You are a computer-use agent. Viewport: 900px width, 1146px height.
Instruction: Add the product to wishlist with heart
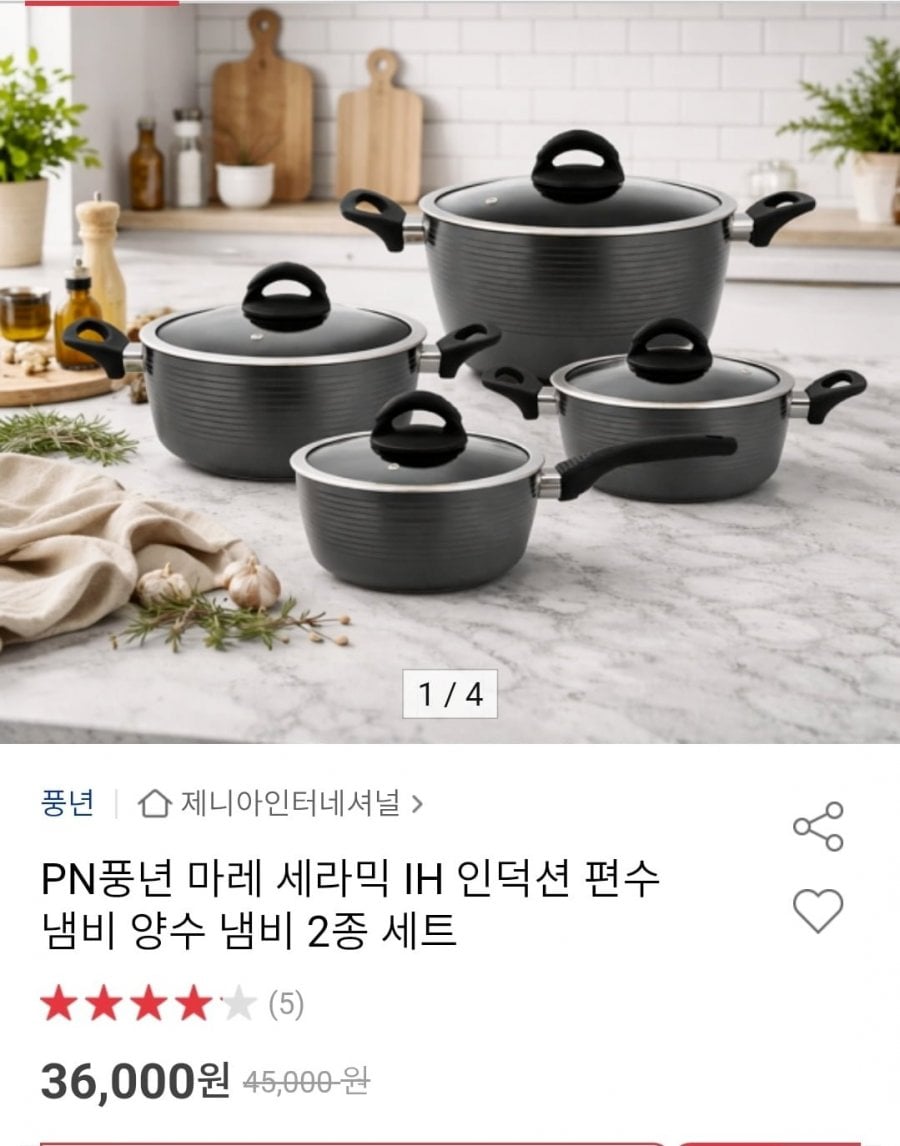click(x=818, y=911)
